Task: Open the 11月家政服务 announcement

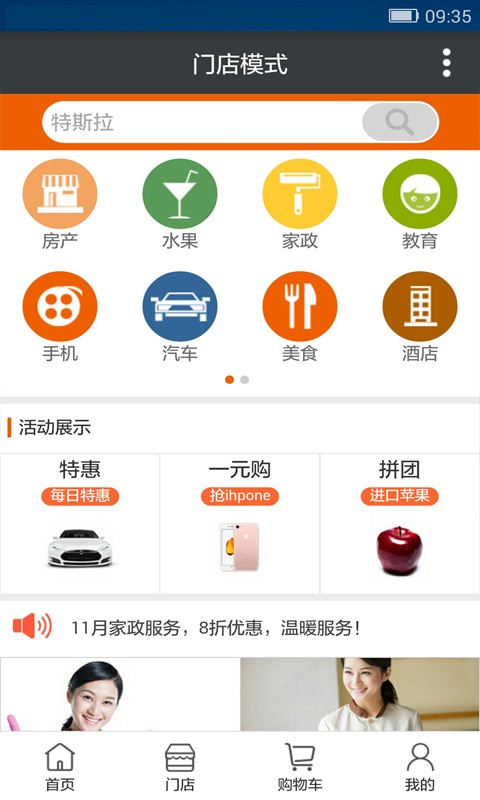Action: (240, 627)
